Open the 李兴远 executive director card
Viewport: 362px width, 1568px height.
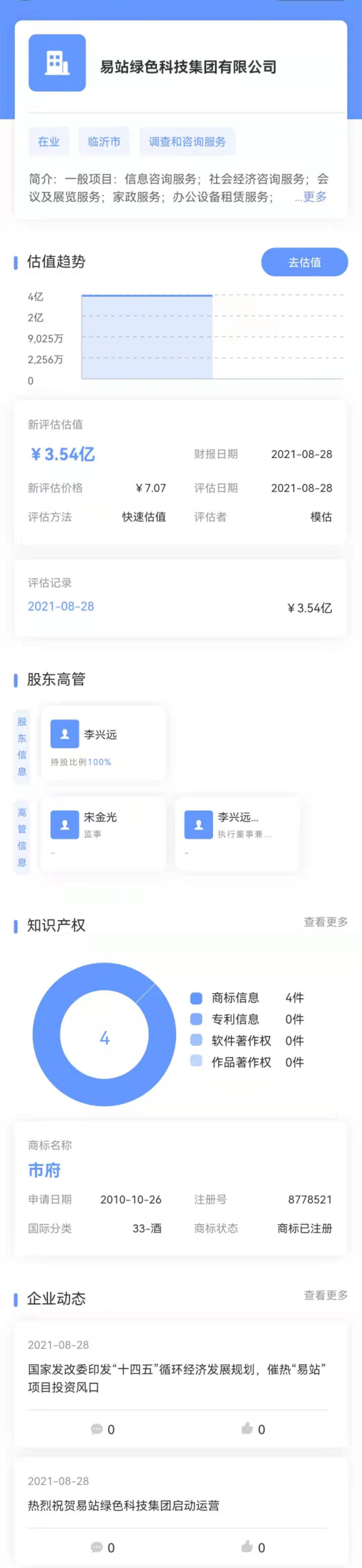click(237, 833)
